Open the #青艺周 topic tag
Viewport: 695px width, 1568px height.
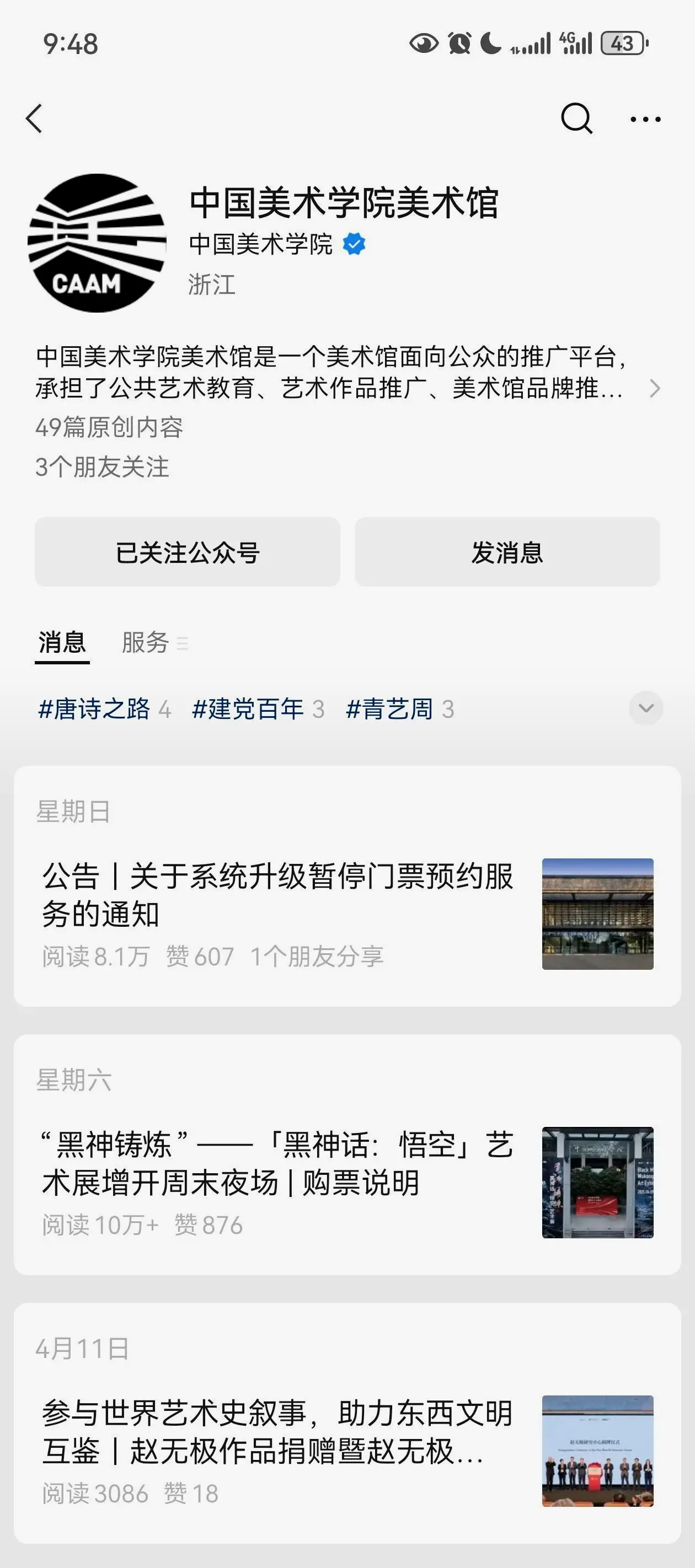click(400, 709)
